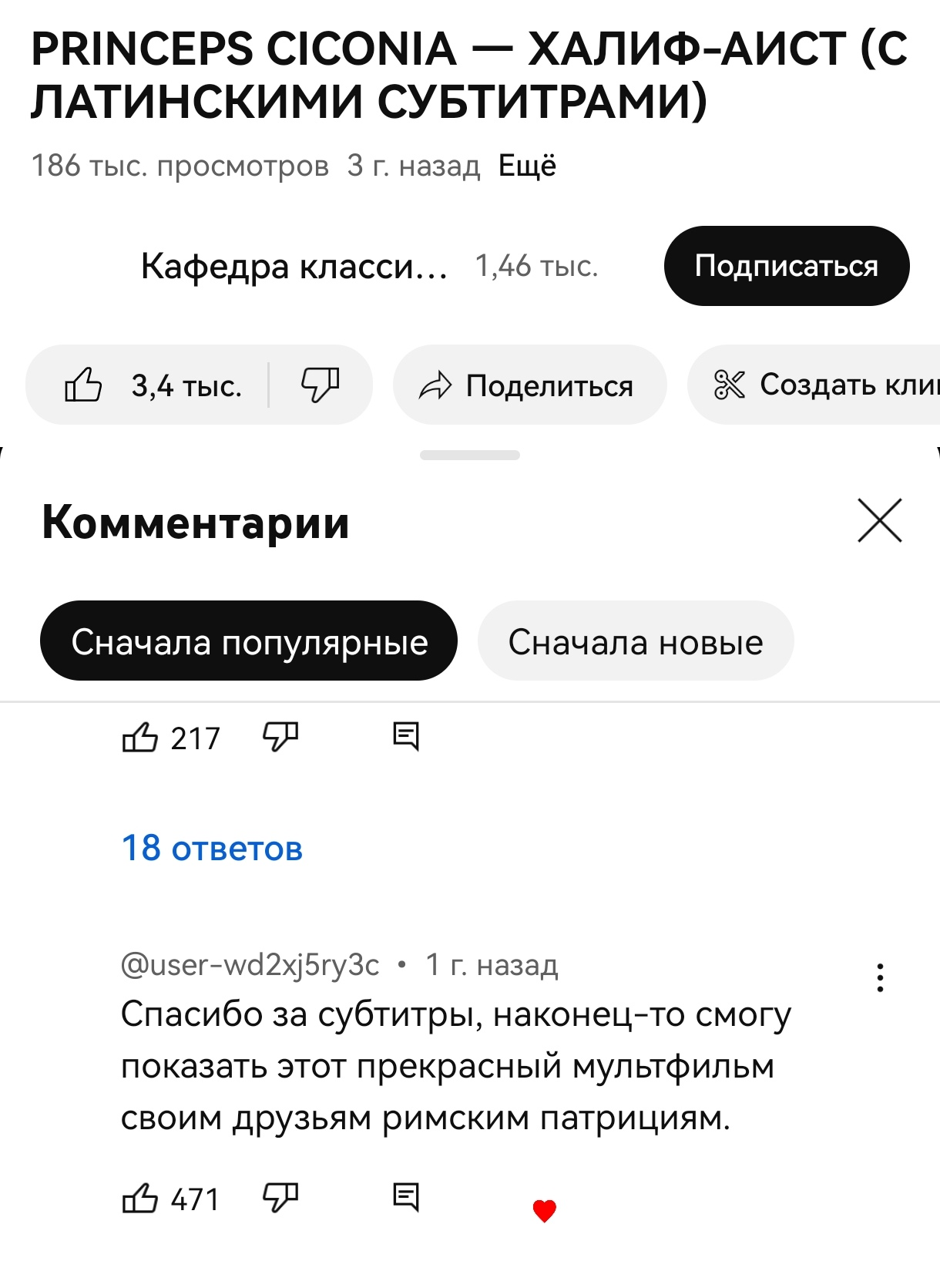Dislike the video
This screenshot has width=940, height=1288.
(x=320, y=385)
